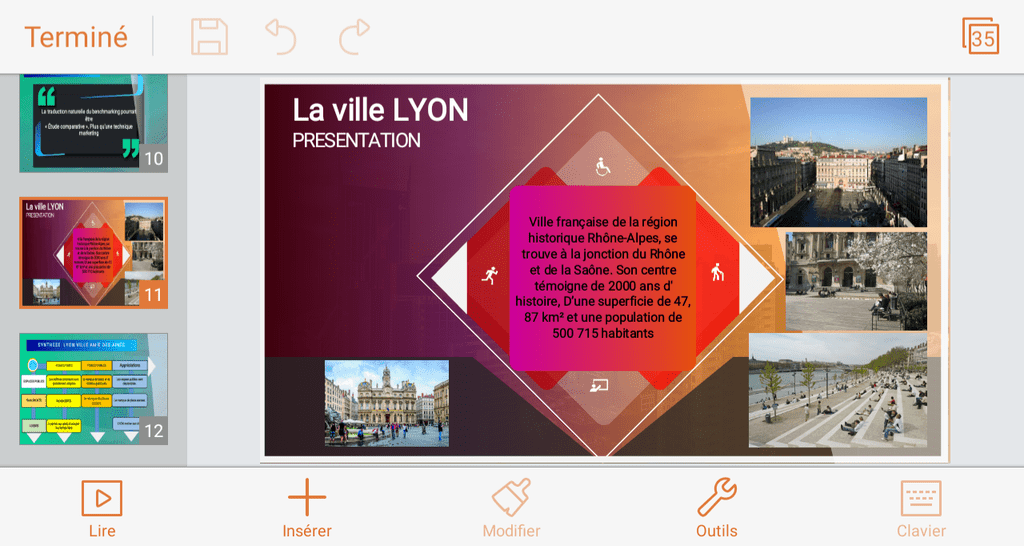Select slide 10 thumbnail
The width and height of the screenshot is (1024, 546).
93,122
